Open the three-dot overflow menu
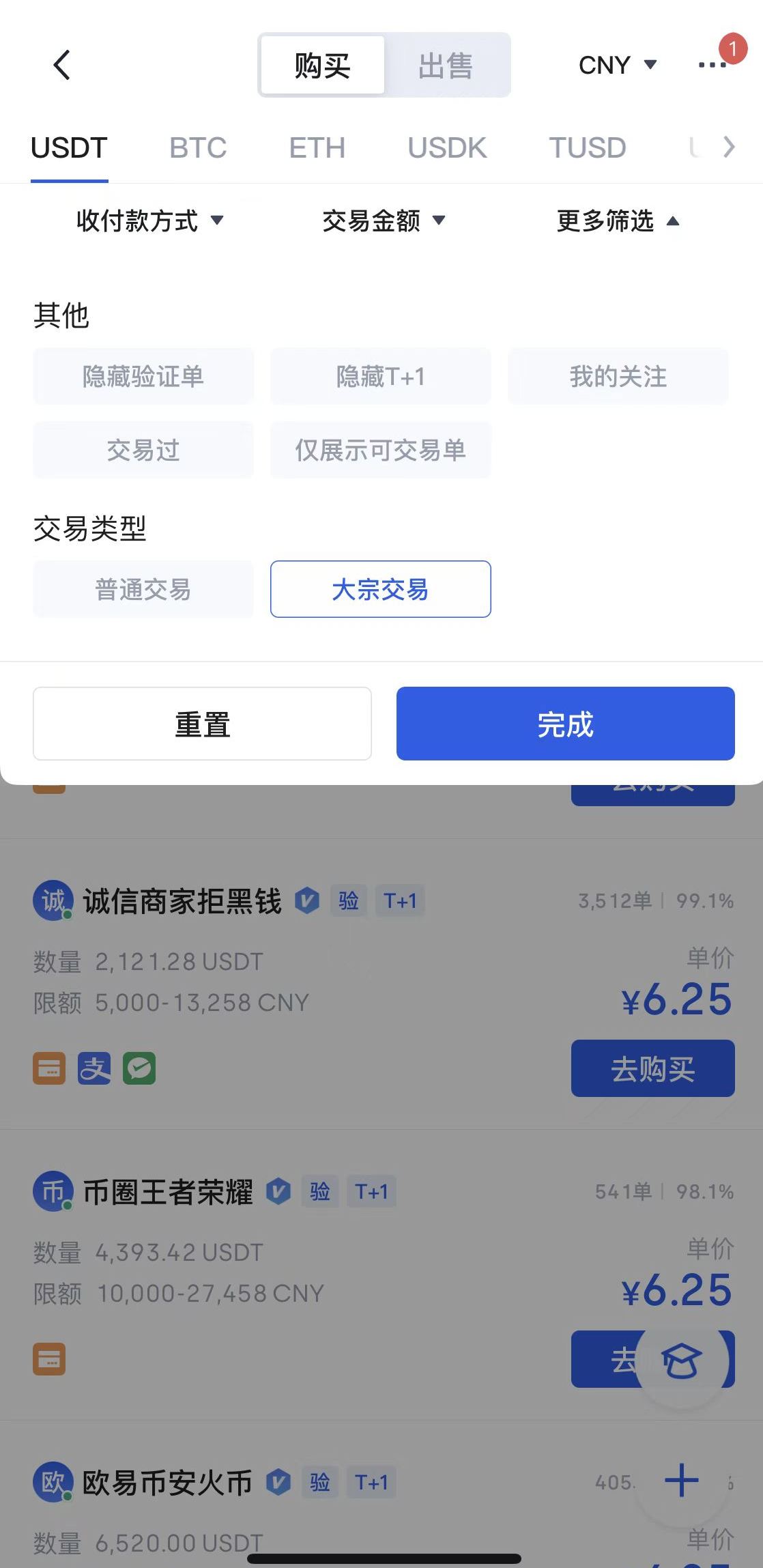The height and width of the screenshot is (1568, 763). tap(712, 66)
